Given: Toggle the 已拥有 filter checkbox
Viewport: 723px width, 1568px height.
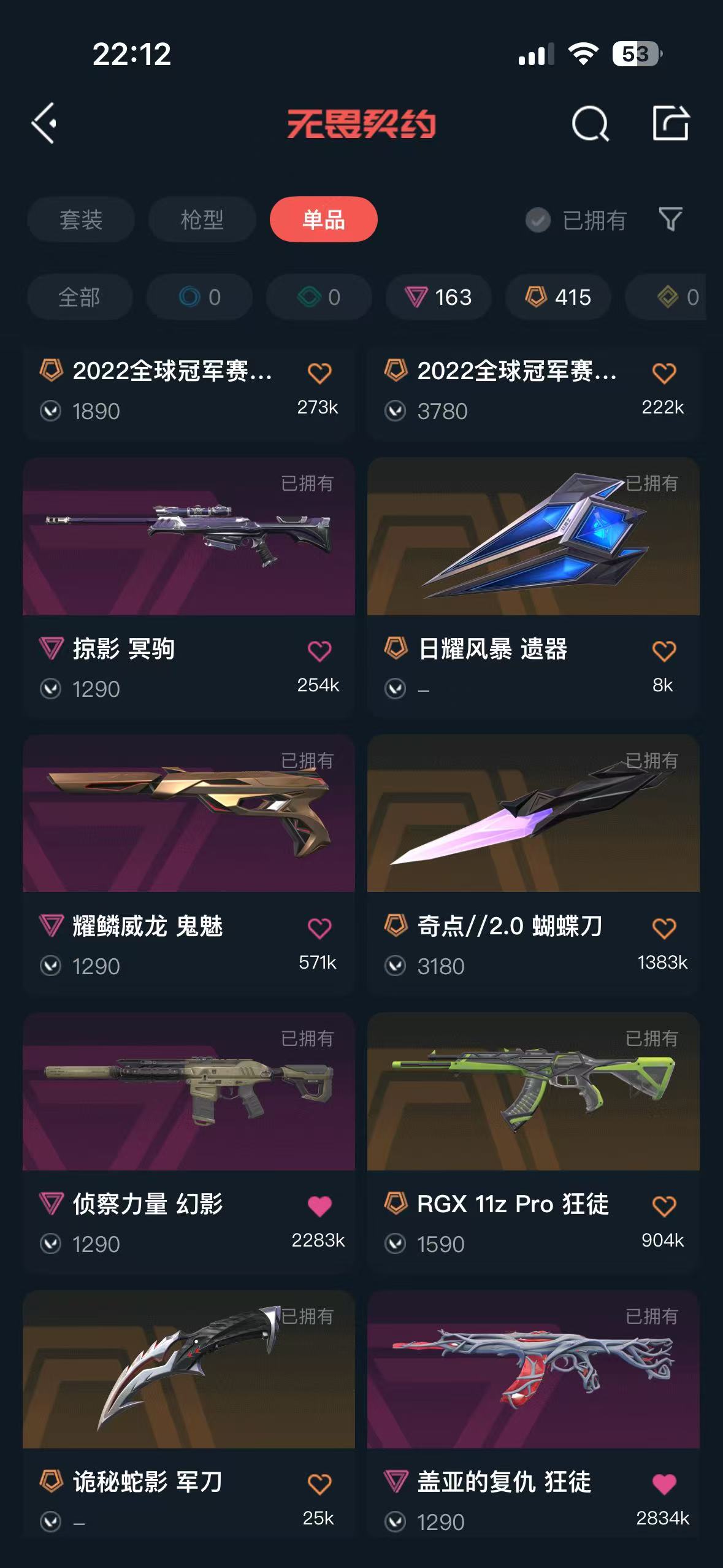Looking at the screenshot, I should click(538, 220).
